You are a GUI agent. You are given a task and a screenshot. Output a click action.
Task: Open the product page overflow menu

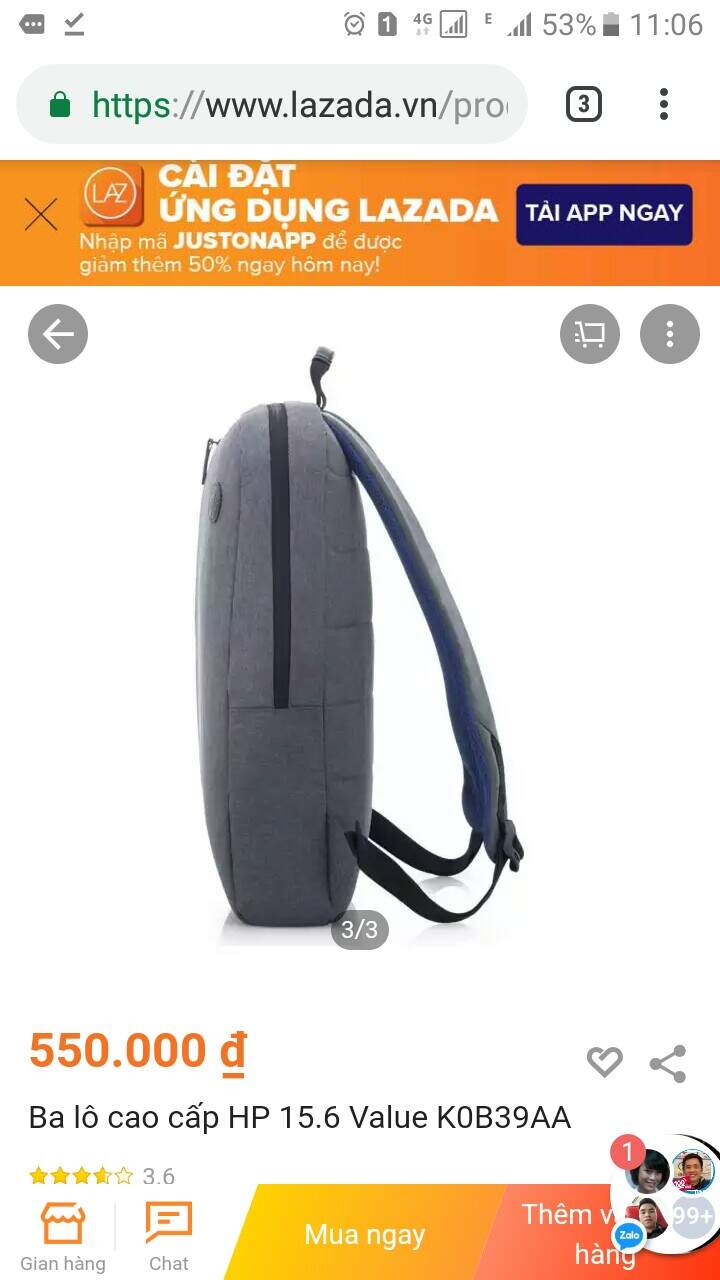pos(670,334)
